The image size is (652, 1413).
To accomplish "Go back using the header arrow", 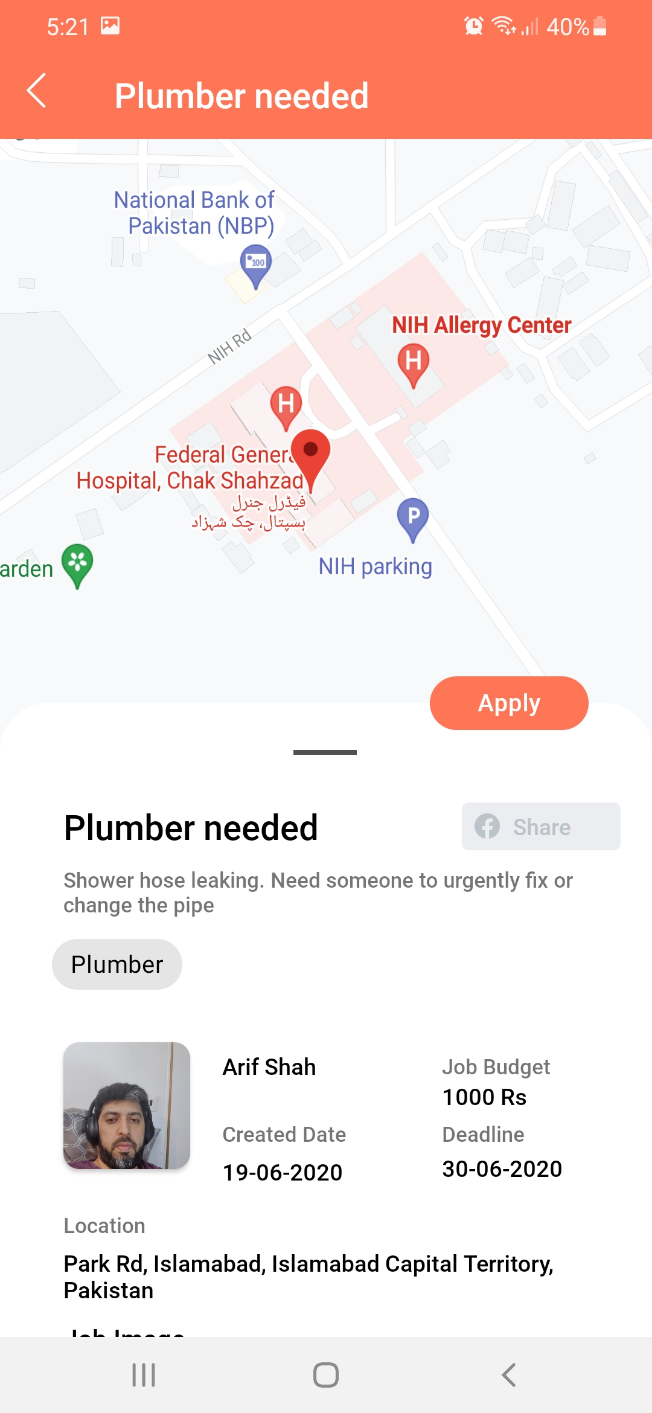I will 37,92.
